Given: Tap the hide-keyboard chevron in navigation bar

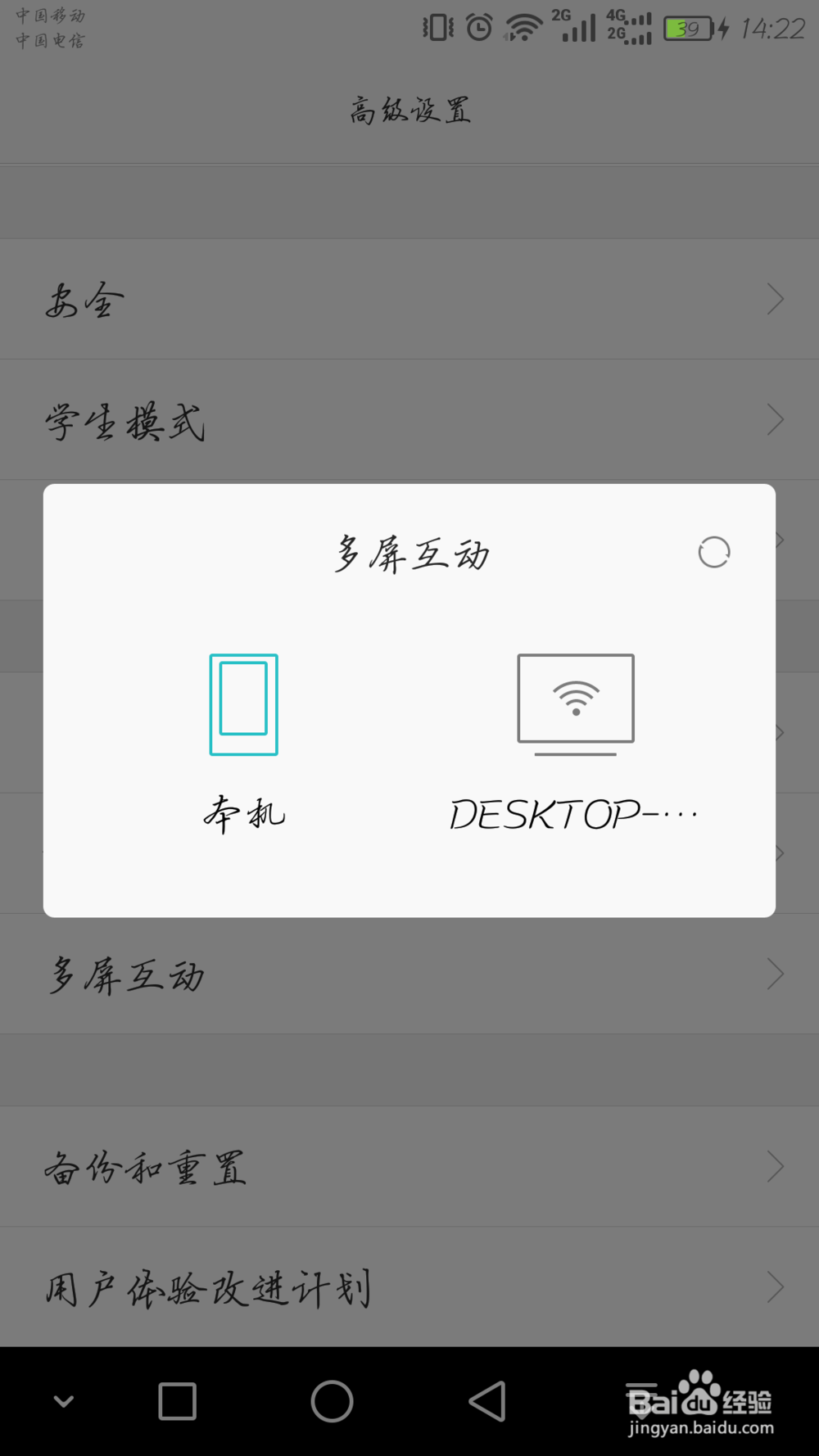Looking at the screenshot, I should (65, 1401).
